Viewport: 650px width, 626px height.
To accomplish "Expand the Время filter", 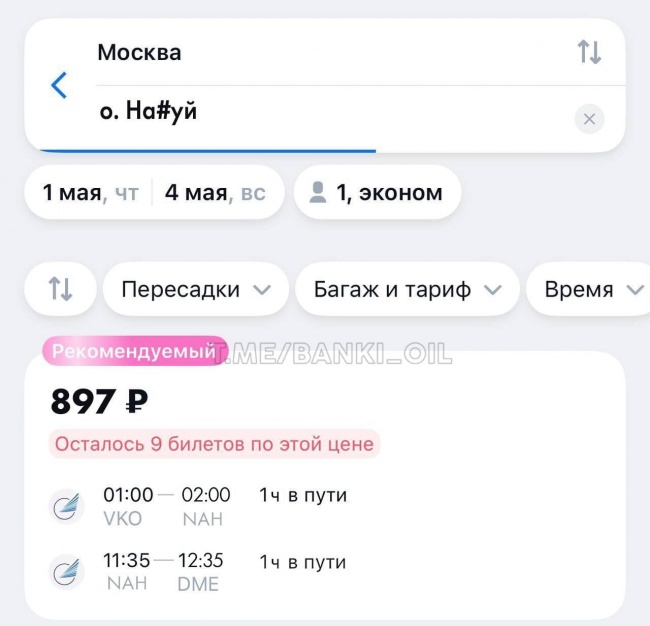I will tap(592, 290).
